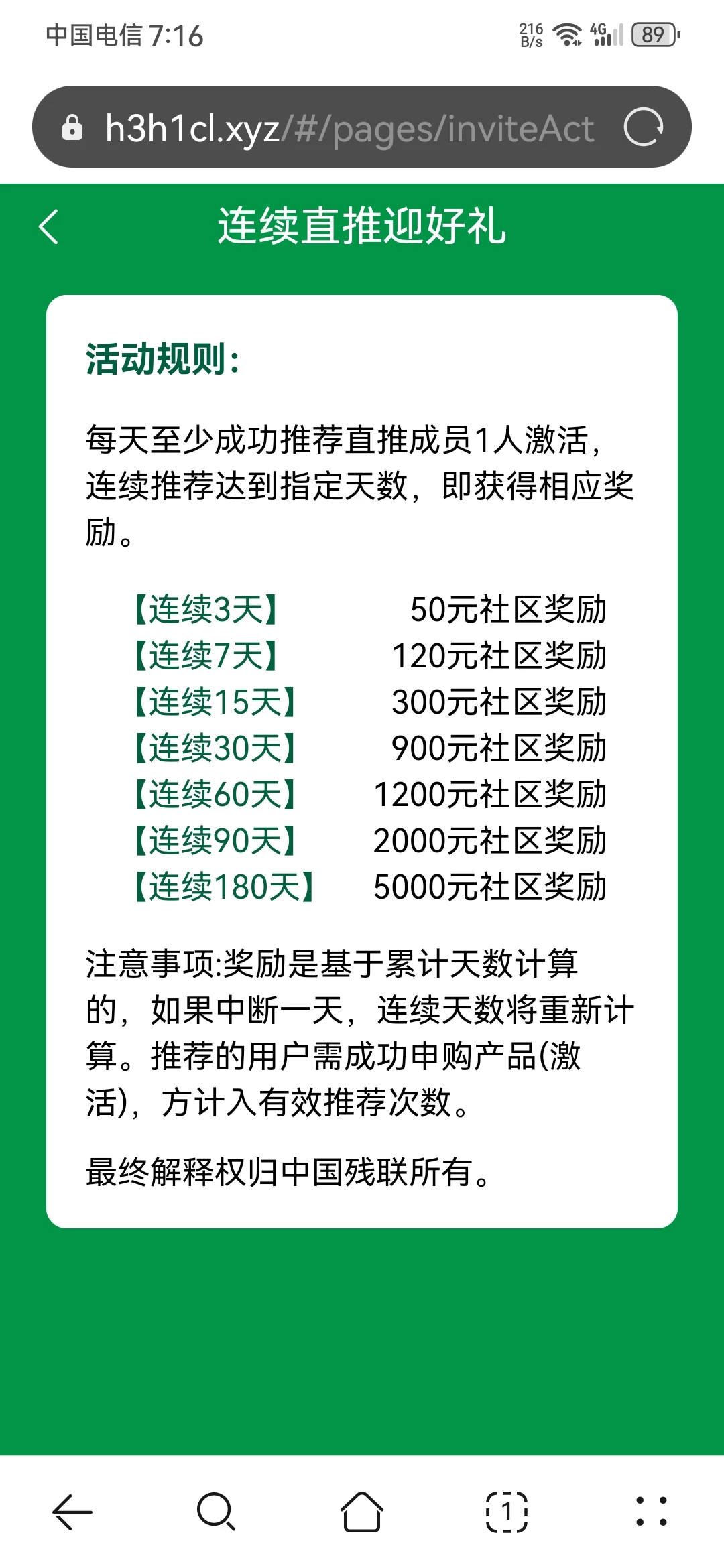Tap the h3h1cl.xyz address bar
The height and width of the screenshot is (1568, 724).
pos(349,127)
